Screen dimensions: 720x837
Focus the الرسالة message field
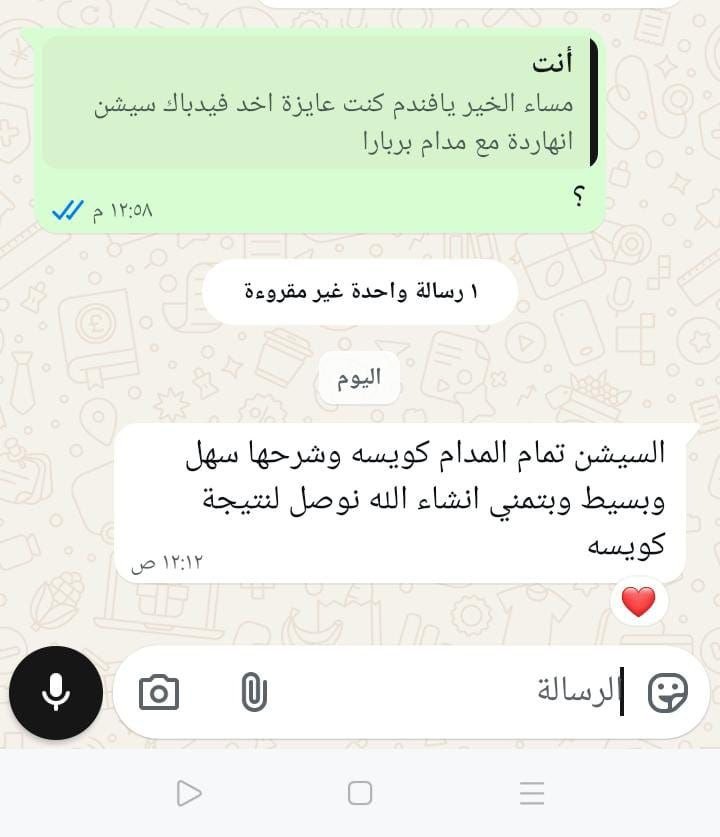click(450, 691)
